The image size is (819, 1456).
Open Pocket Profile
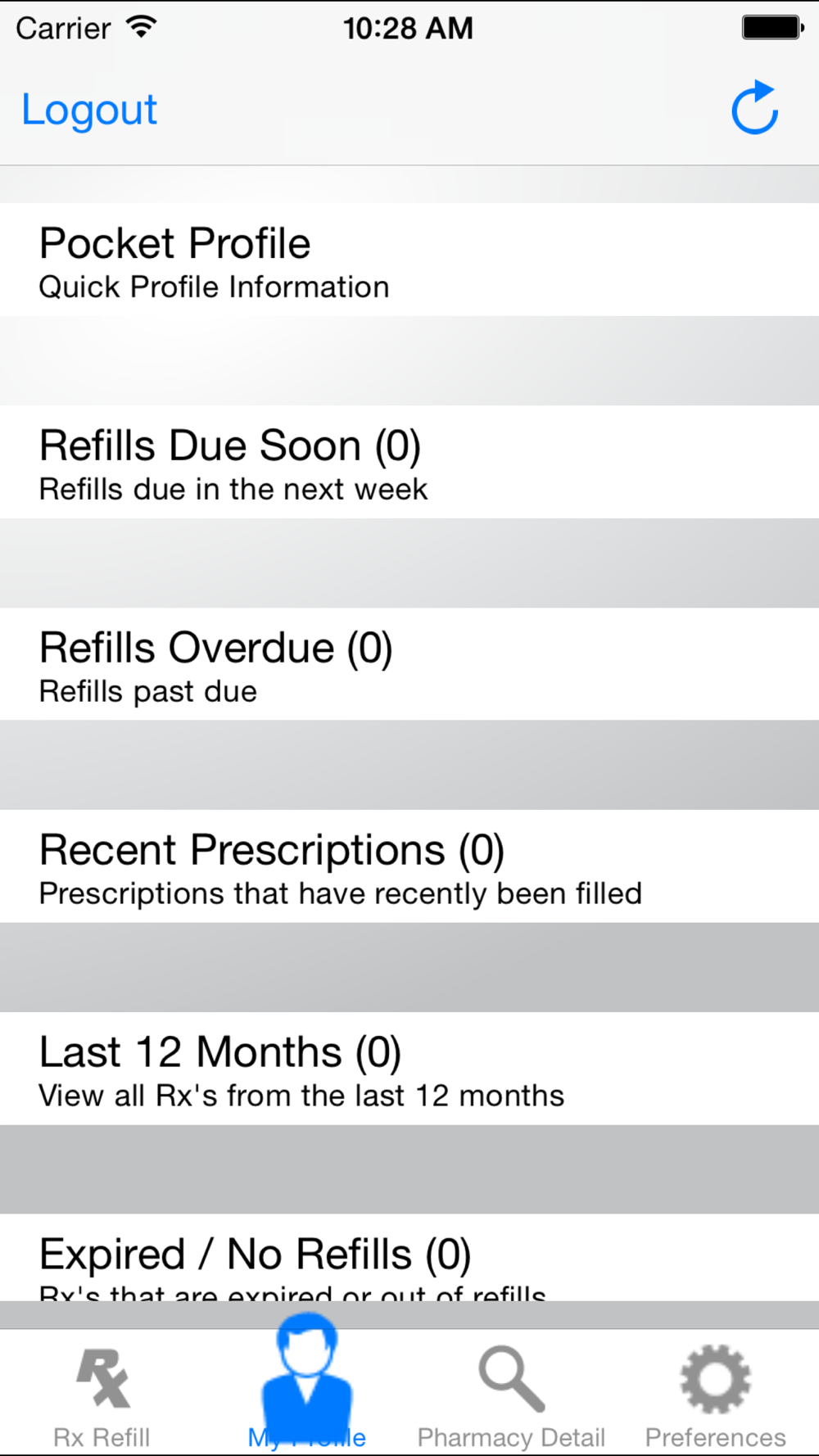(409, 260)
